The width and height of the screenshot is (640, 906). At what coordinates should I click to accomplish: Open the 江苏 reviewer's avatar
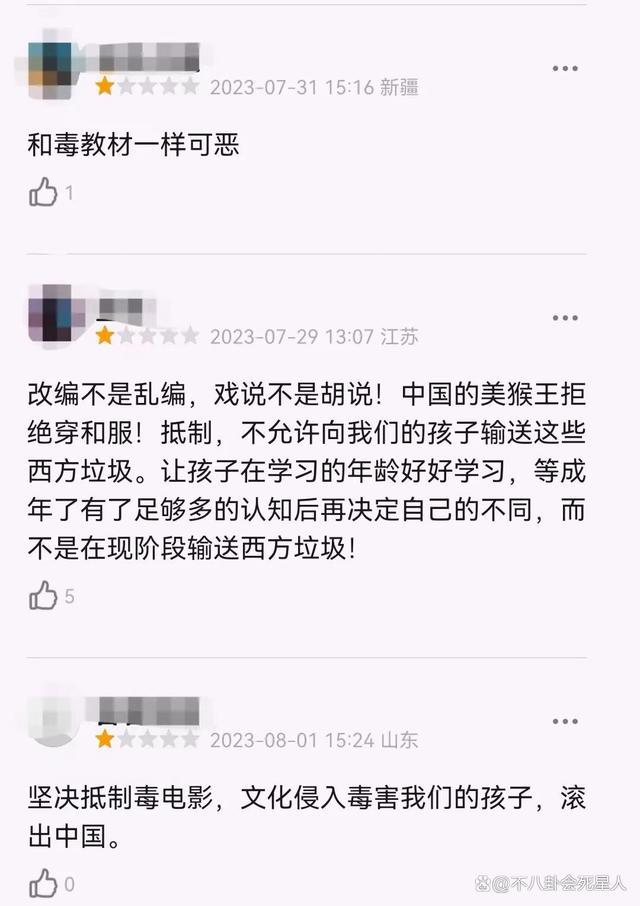52,315
